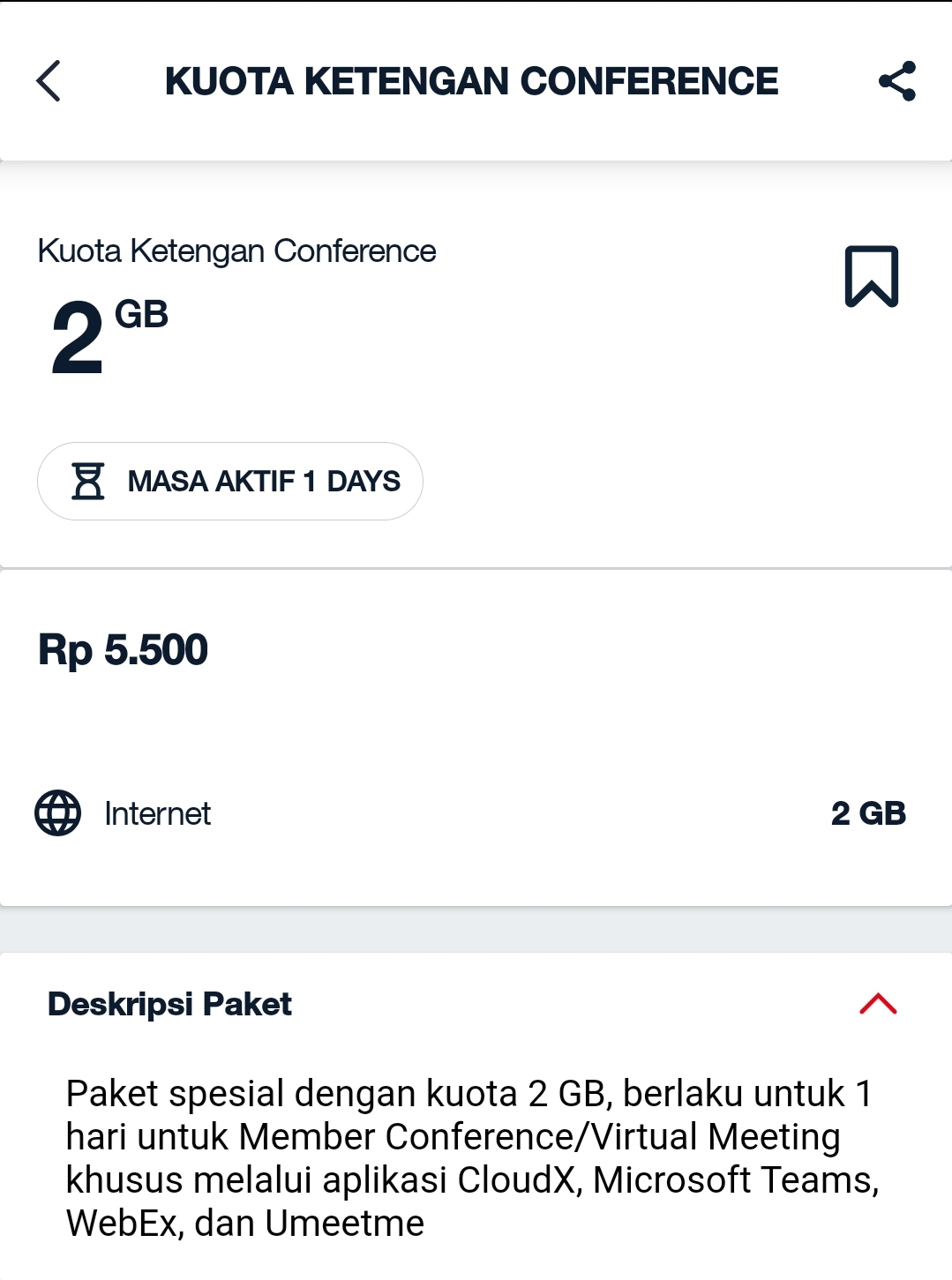Tap the hourglass icon in the validity chip
Screen dimensions: 952x1280
click(x=88, y=481)
